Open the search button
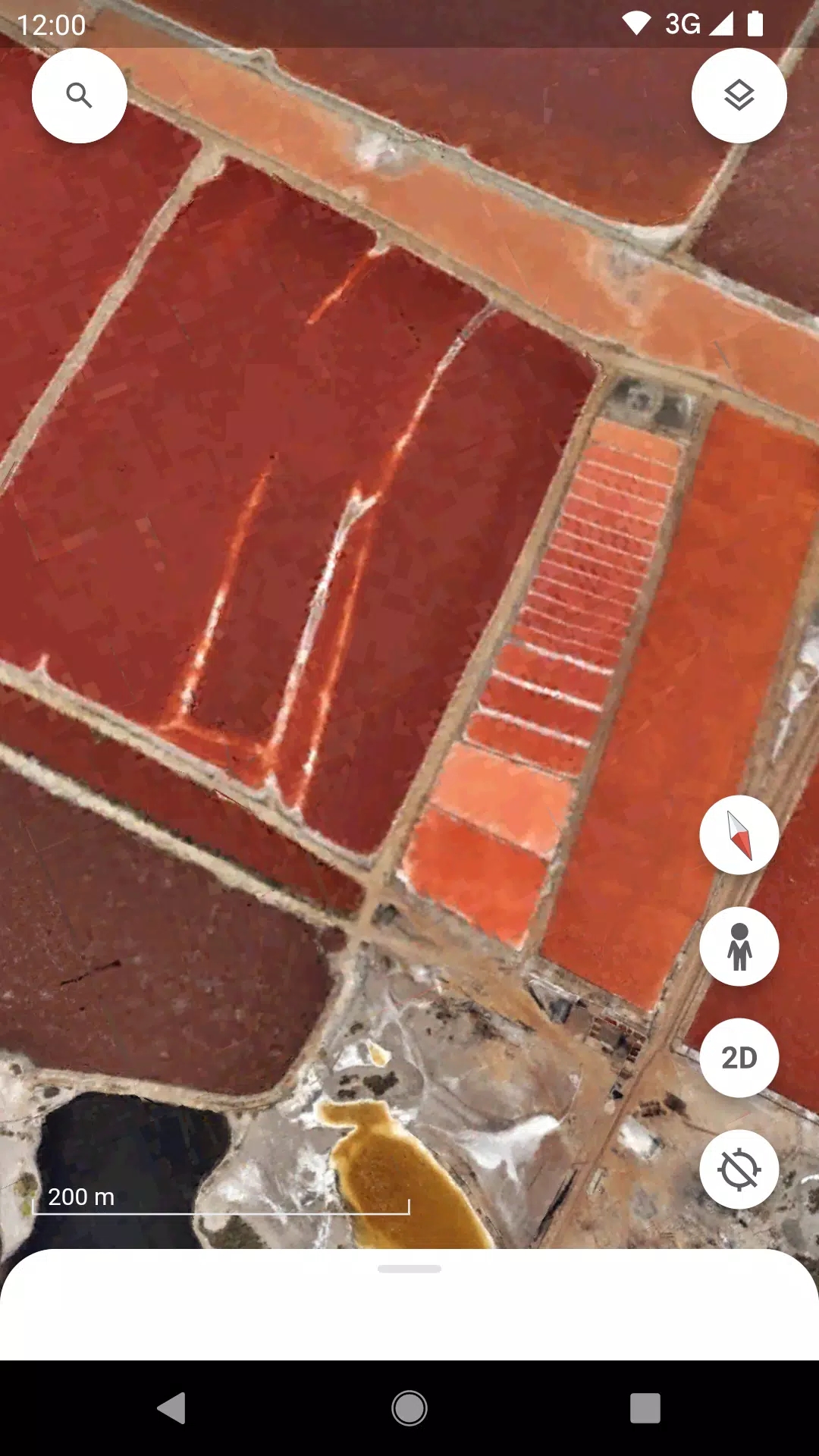Screen dimensions: 819x1456 pyautogui.click(x=79, y=96)
